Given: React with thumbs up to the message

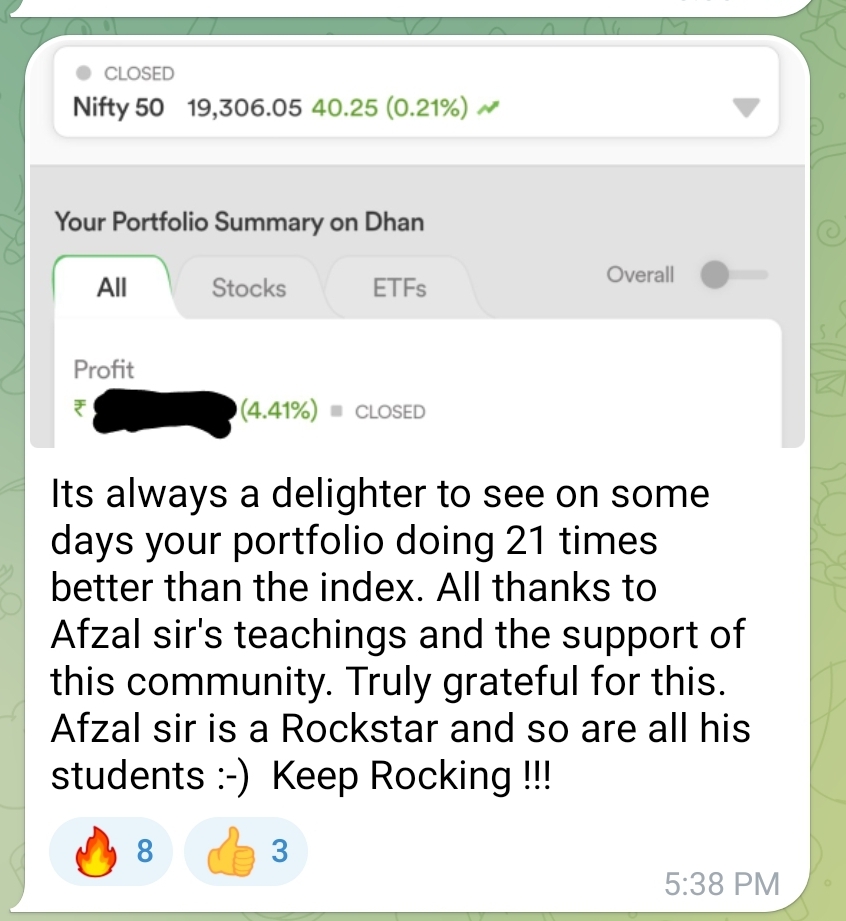Looking at the screenshot, I should (245, 852).
